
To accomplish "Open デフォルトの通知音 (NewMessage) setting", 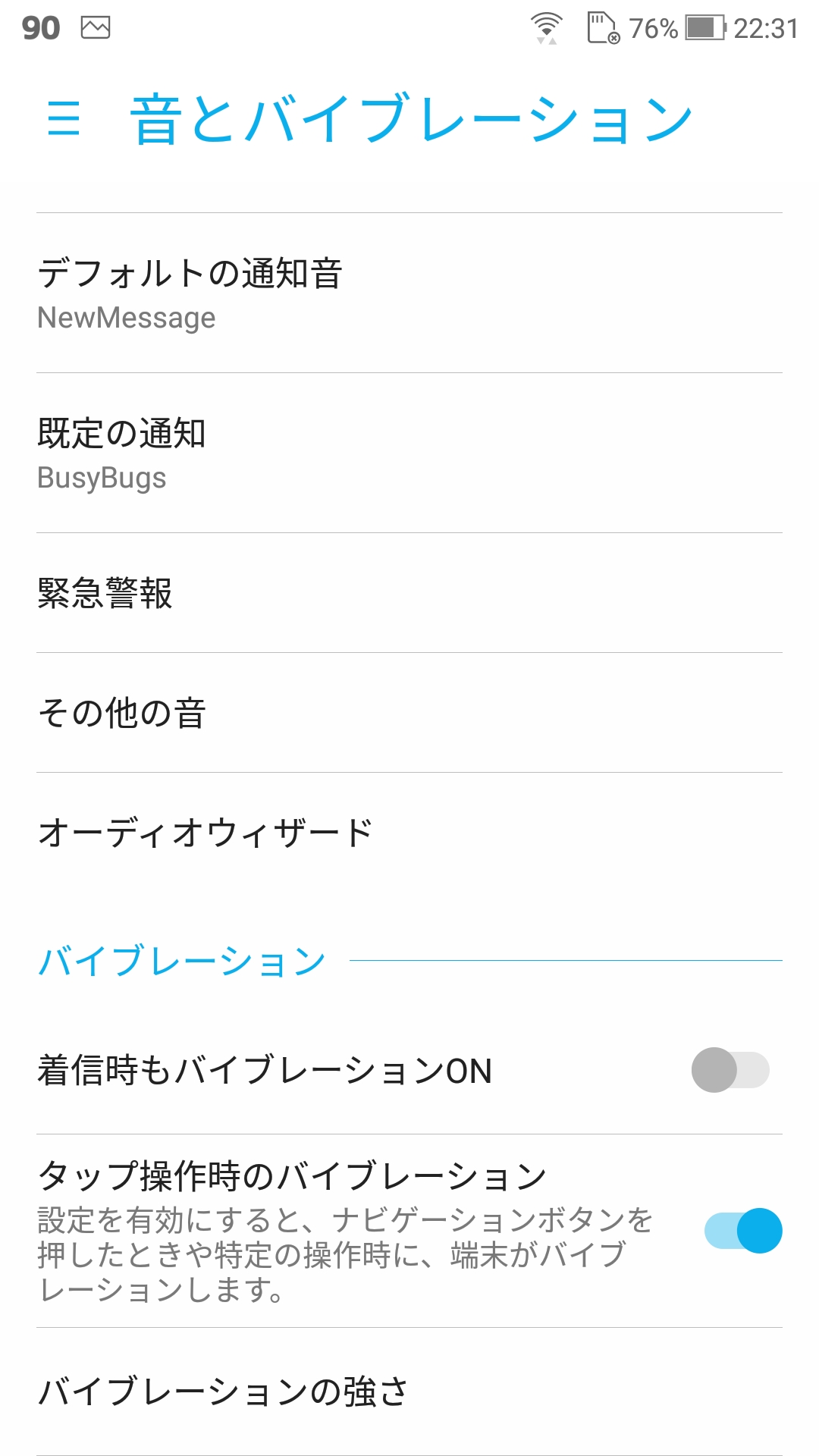I will click(x=409, y=293).
